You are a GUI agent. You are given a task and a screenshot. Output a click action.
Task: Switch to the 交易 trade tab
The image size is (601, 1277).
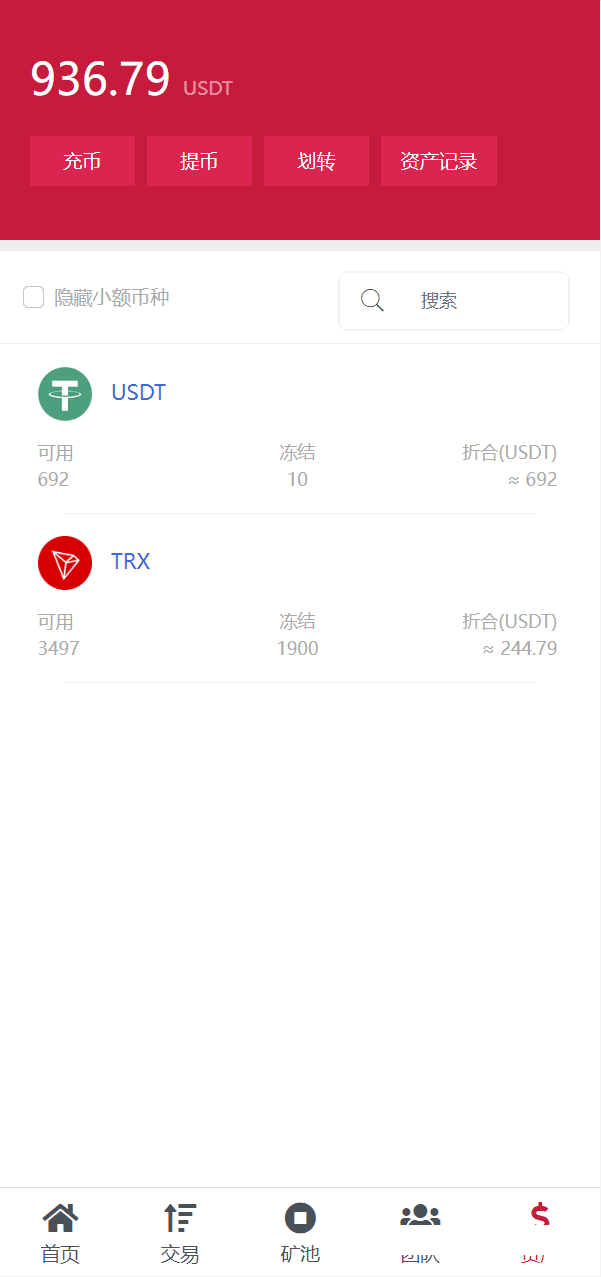pyautogui.click(x=180, y=1232)
